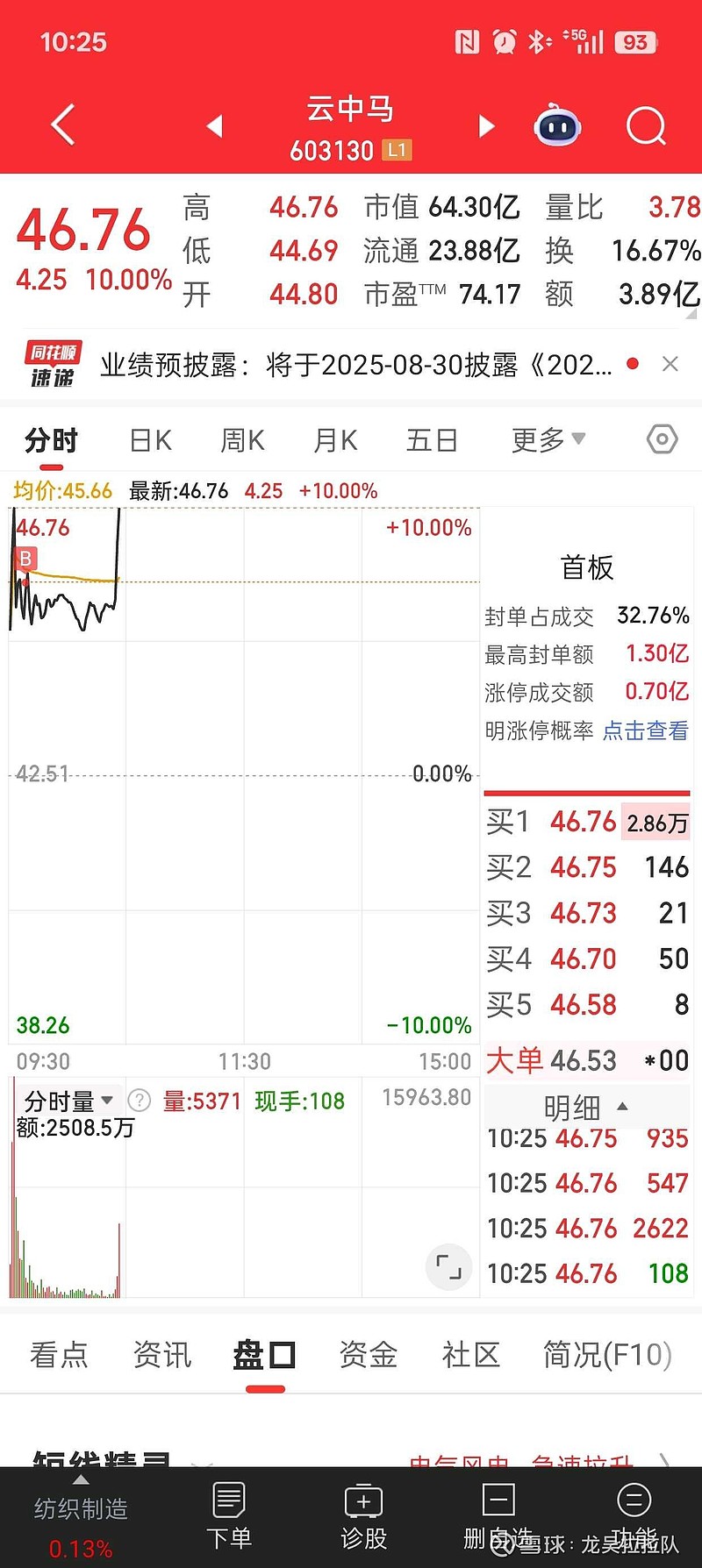Dismiss the 业绩预披露 news banner
This screenshot has width=702, height=1568.
(x=670, y=364)
